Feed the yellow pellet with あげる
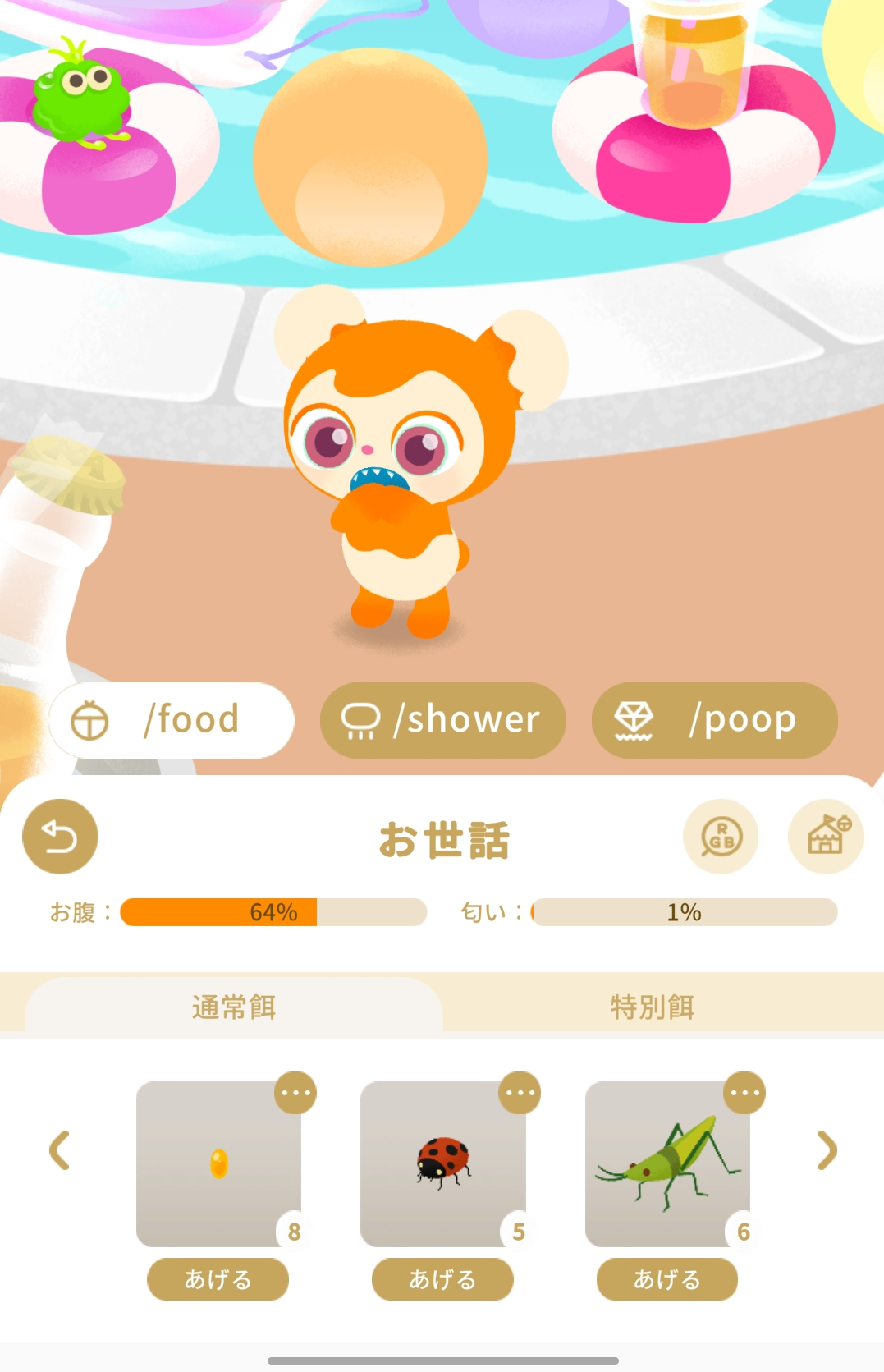Viewport: 884px width, 1372px height. [x=218, y=1279]
